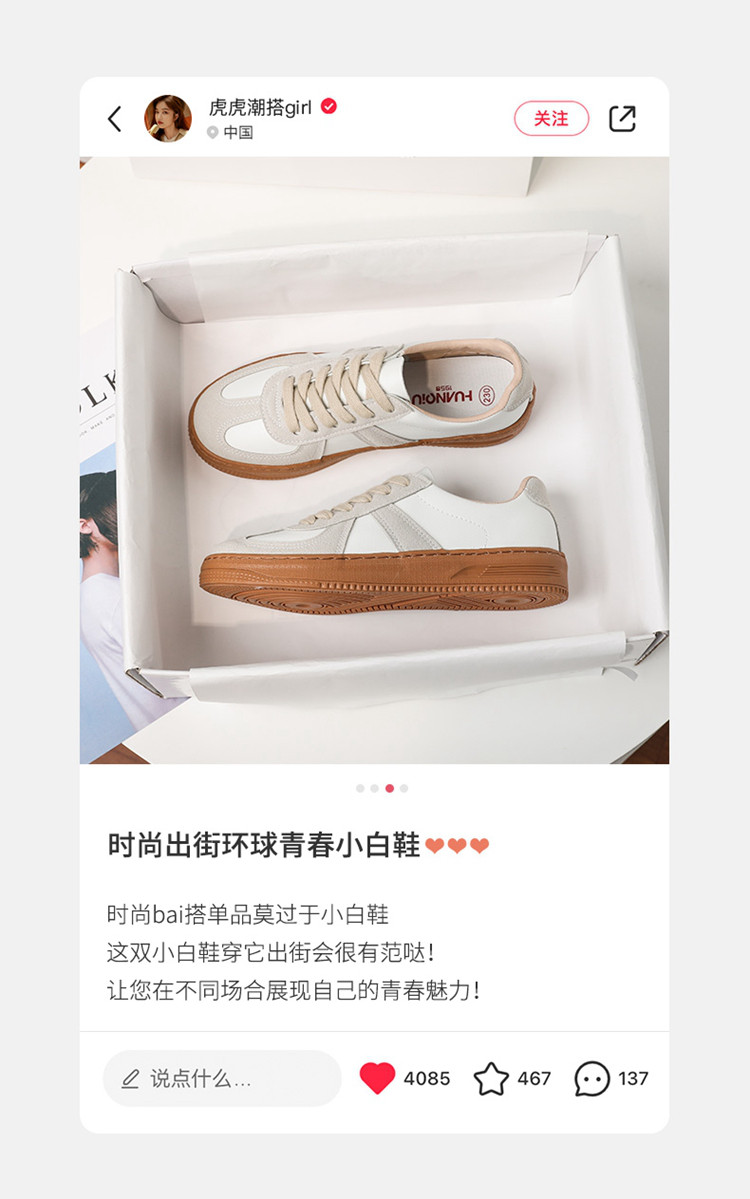Follow the author with 关注 button
This screenshot has width=750, height=1199.
pyautogui.click(x=551, y=118)
